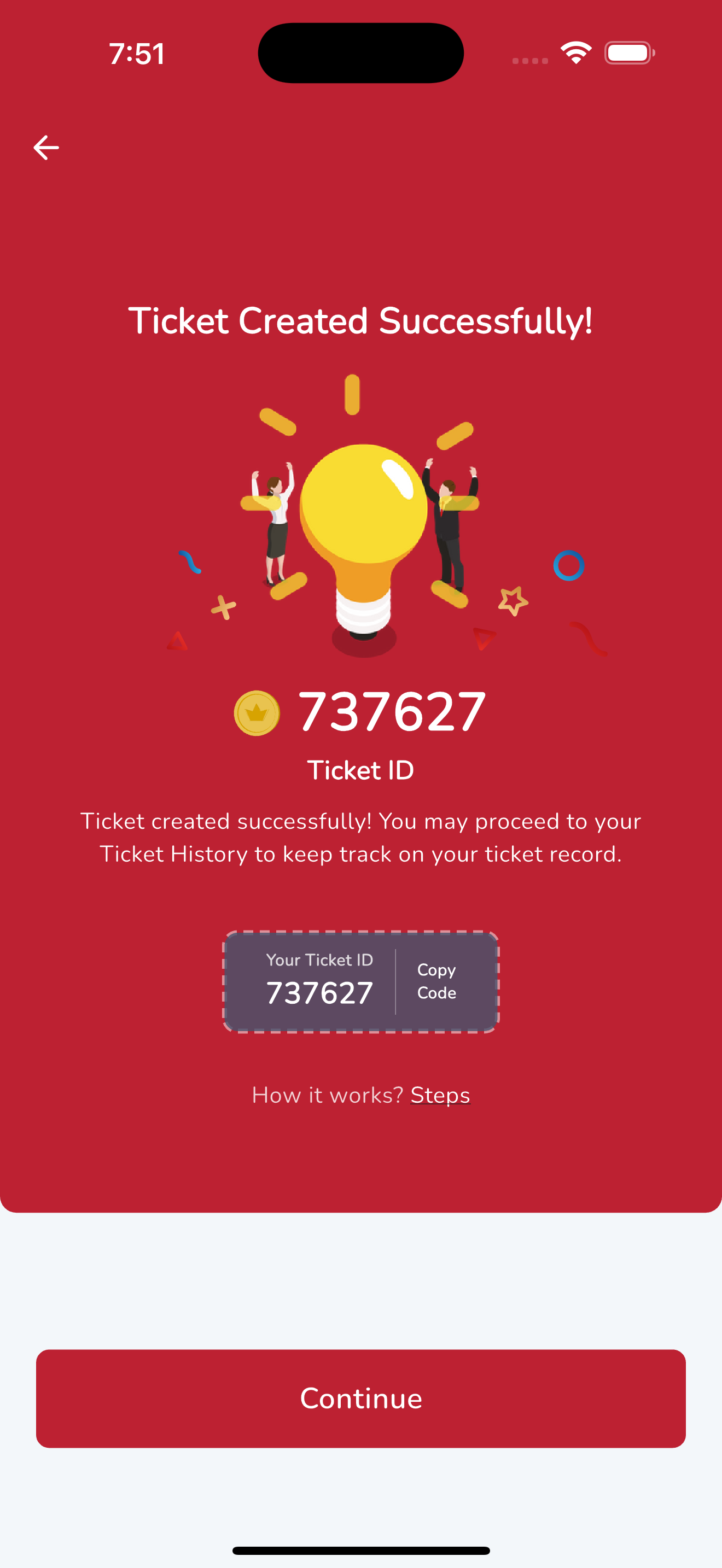Open the Steps link
The height and width of the screenshot is (1568, 722).
(440, 1095)
